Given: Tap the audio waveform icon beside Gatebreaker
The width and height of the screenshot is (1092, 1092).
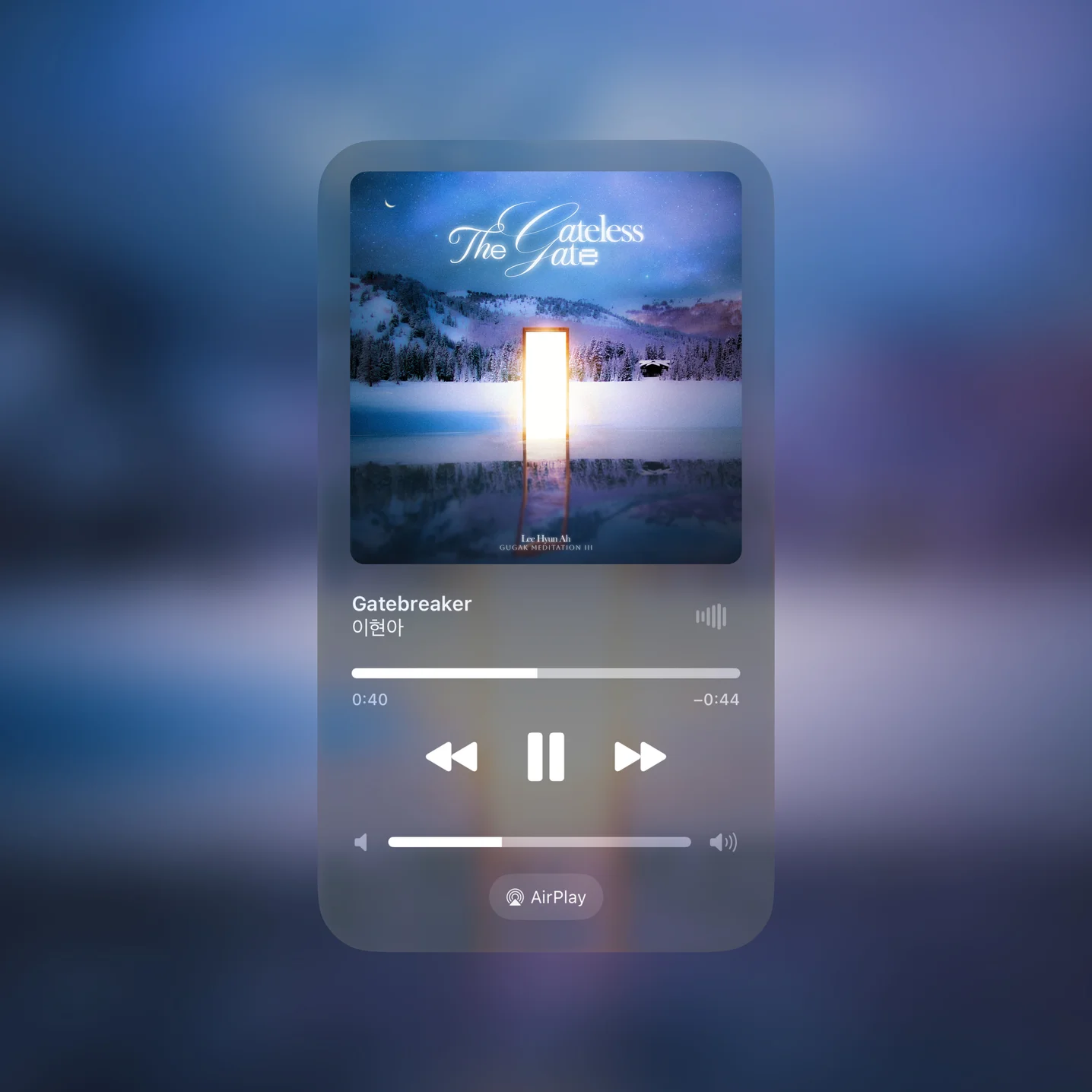Looking at the screenshot, I should point(711,616).
